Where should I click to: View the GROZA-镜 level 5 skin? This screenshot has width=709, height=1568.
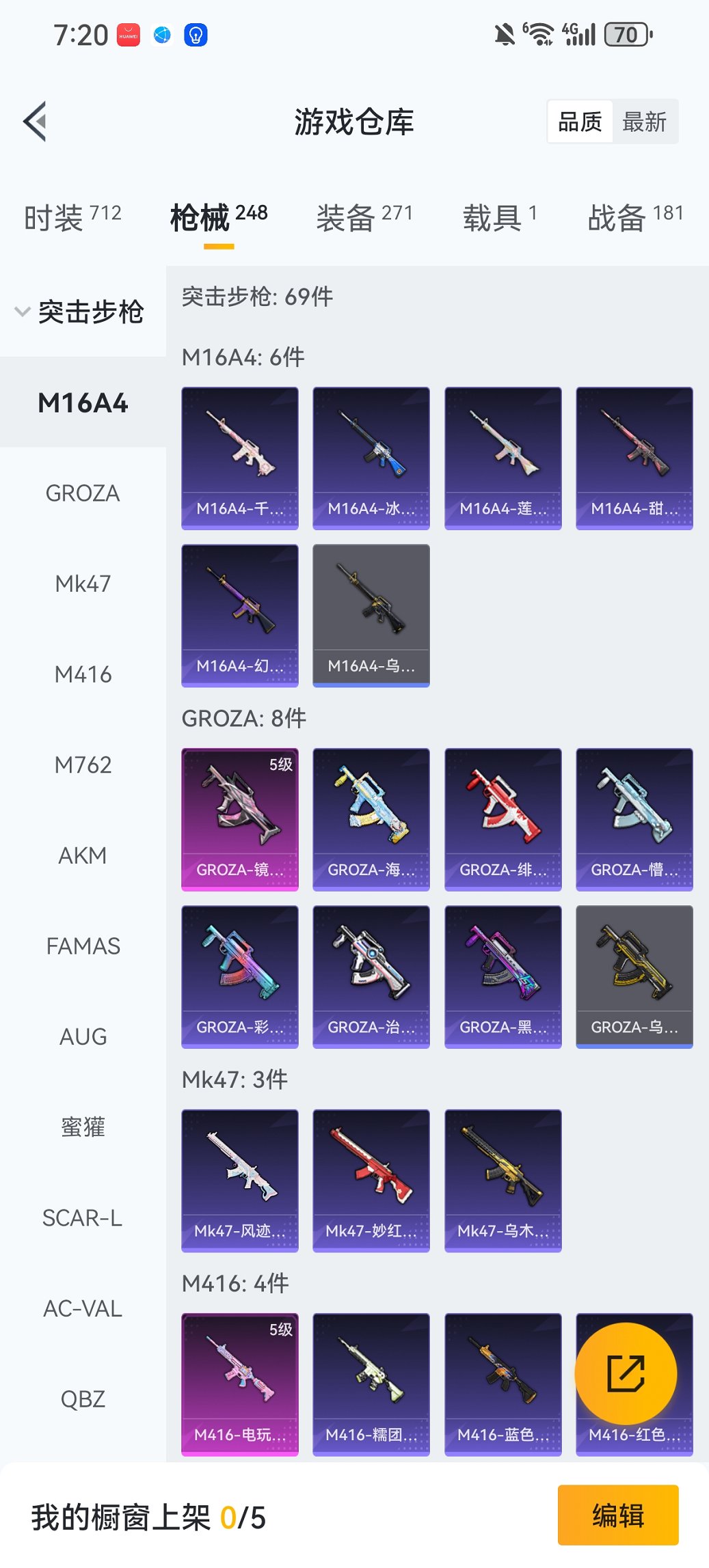[240, 819]
